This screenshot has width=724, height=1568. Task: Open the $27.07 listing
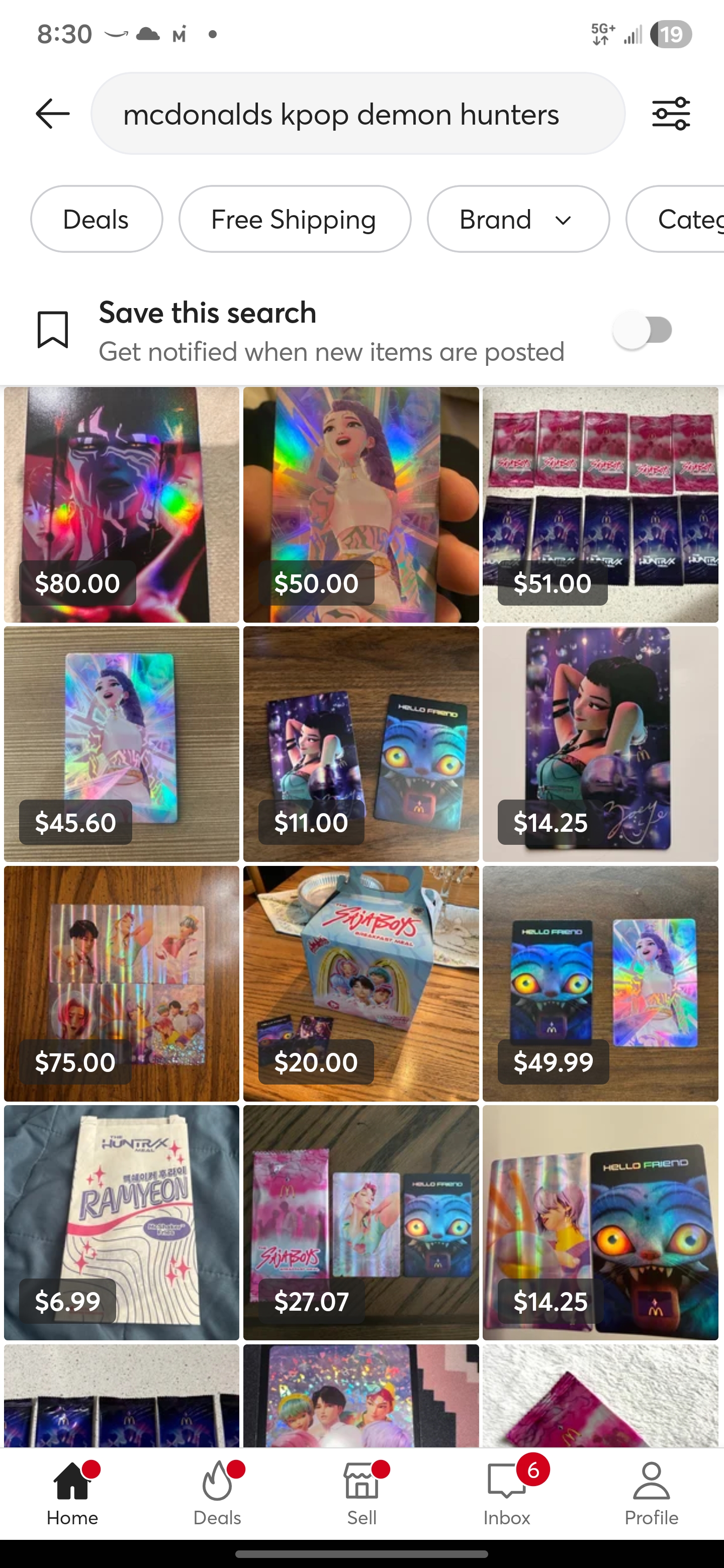tap(361, 1222)
